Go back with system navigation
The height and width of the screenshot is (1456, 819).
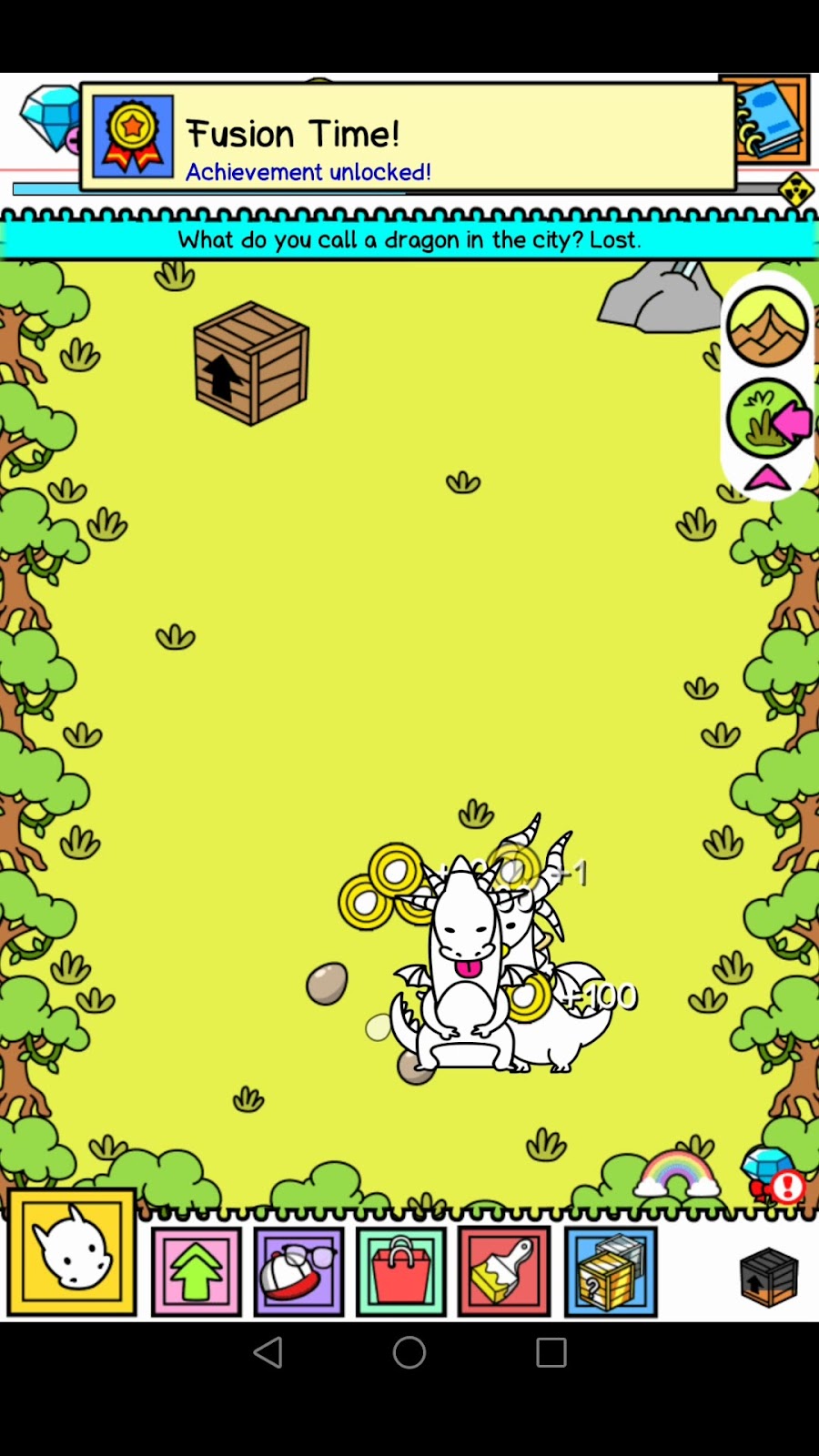pos(268,1352)
